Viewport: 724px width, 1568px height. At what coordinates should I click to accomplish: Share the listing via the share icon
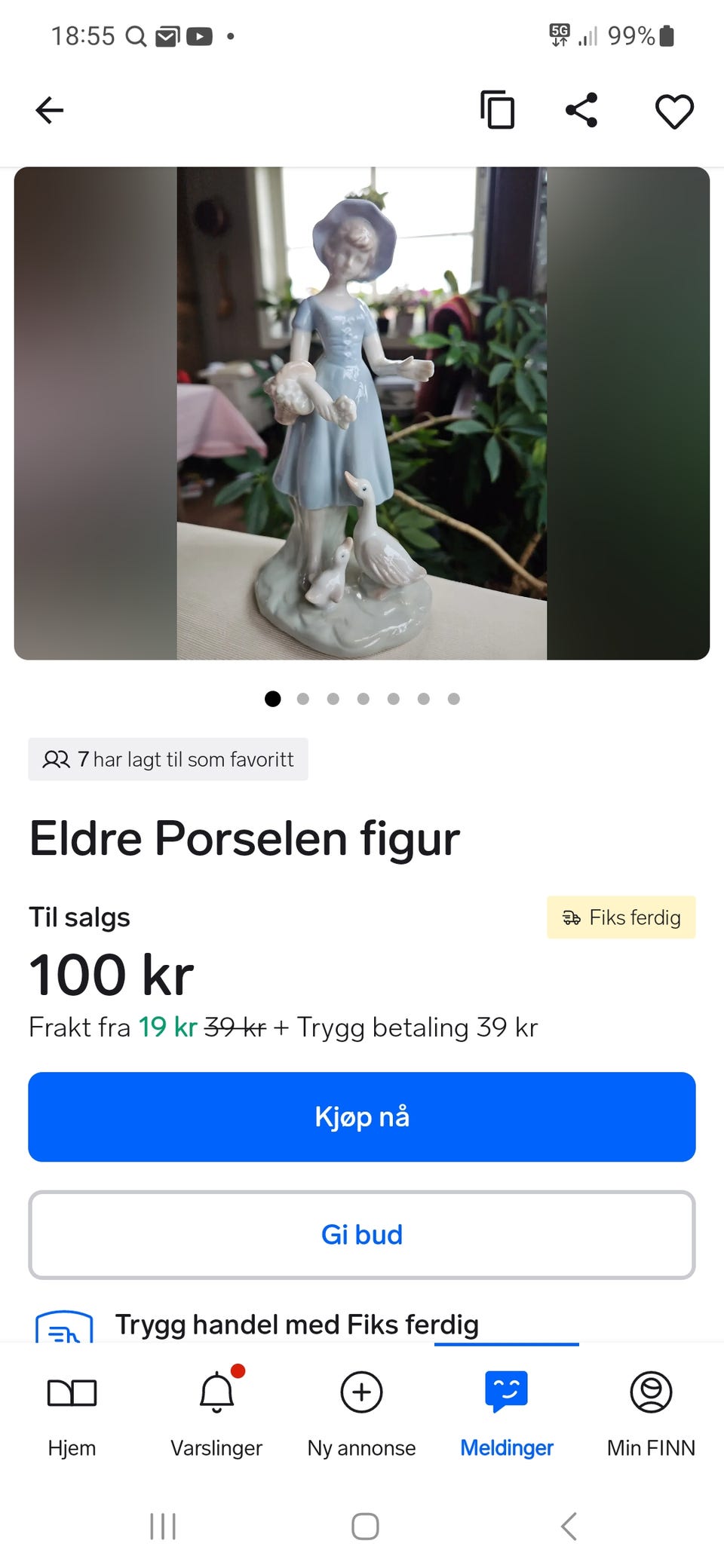[581, 110]
